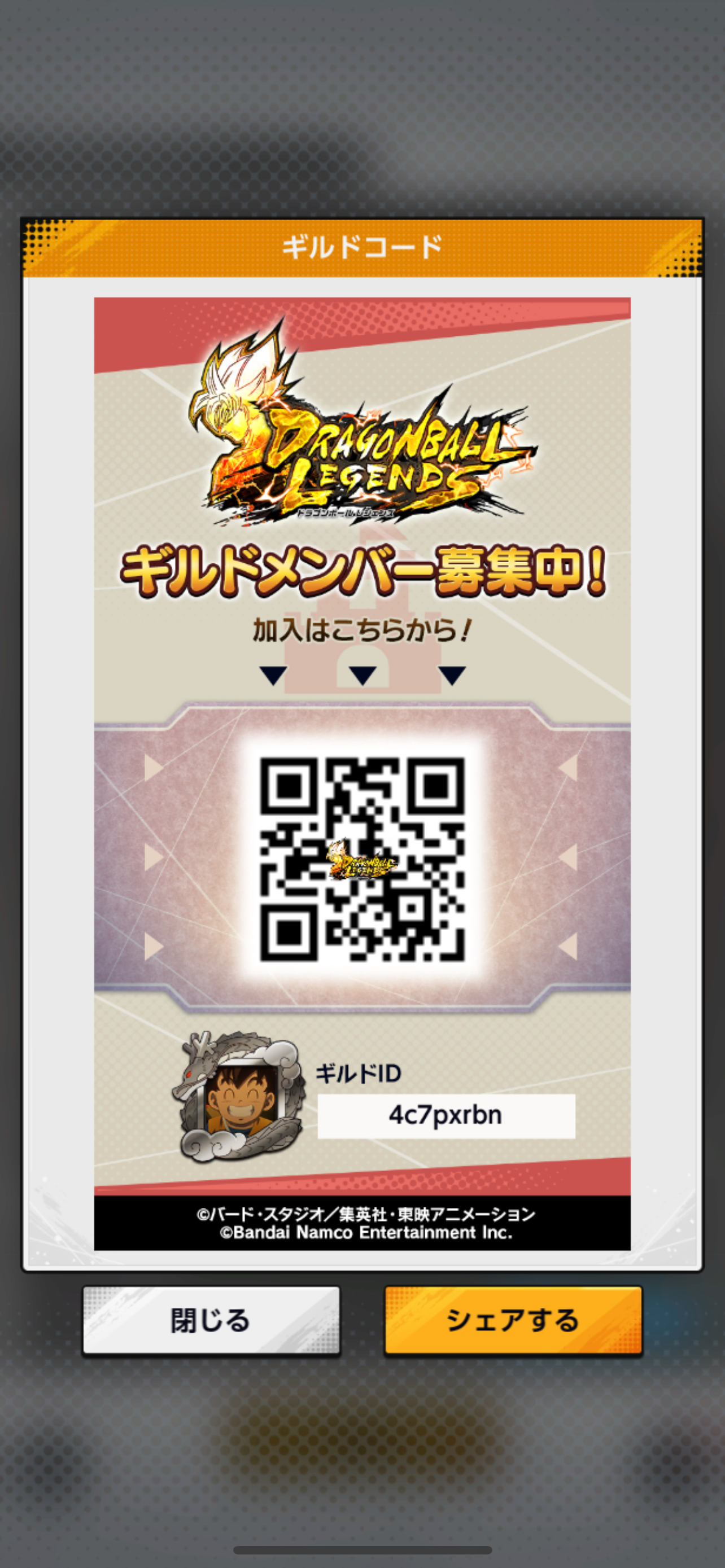
Task: Share the guild code with シェアする
Action: click(x=513, y=1320)
